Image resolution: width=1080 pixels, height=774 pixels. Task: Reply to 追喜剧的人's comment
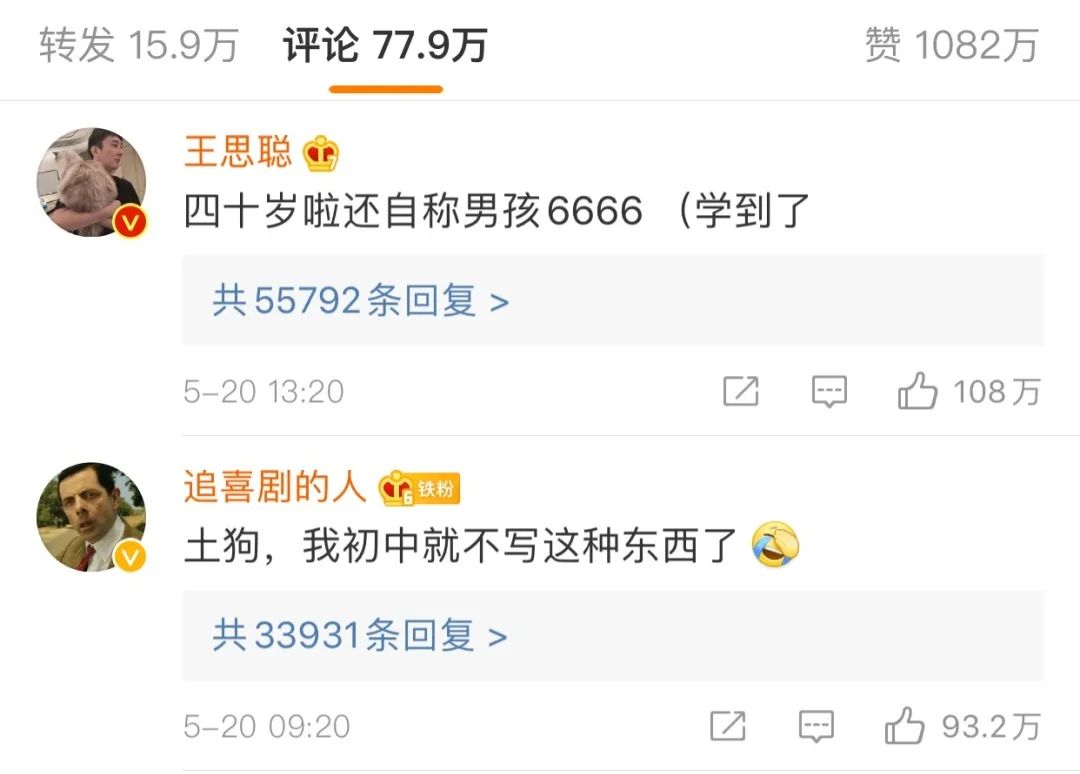point(816,727)
